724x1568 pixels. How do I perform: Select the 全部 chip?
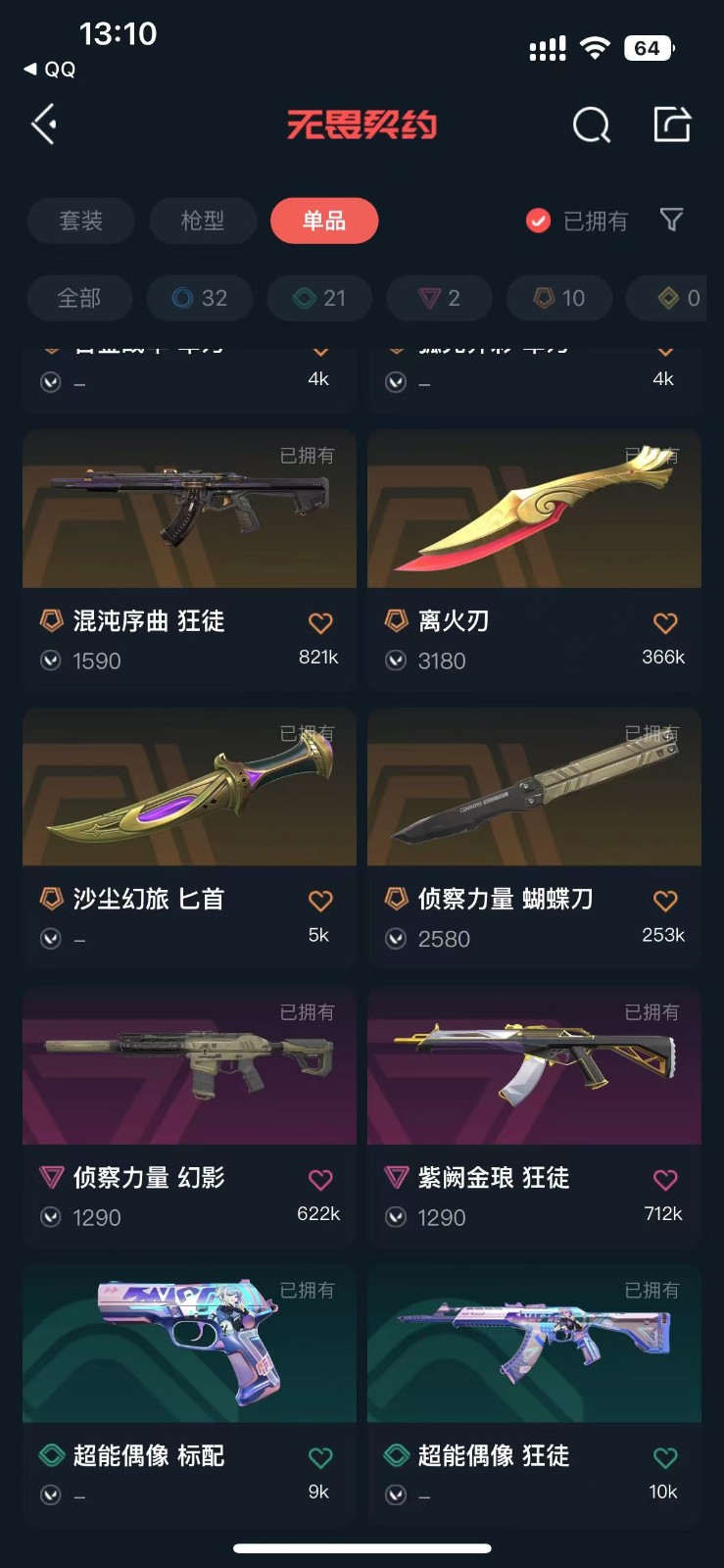point(79,298)
